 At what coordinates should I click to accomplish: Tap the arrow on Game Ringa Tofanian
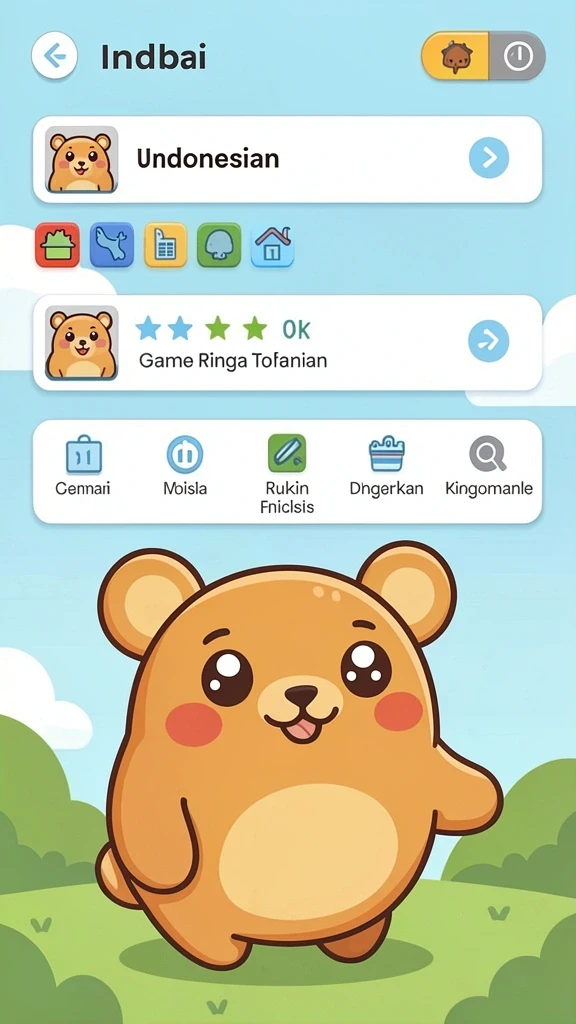tap(488, 341)
